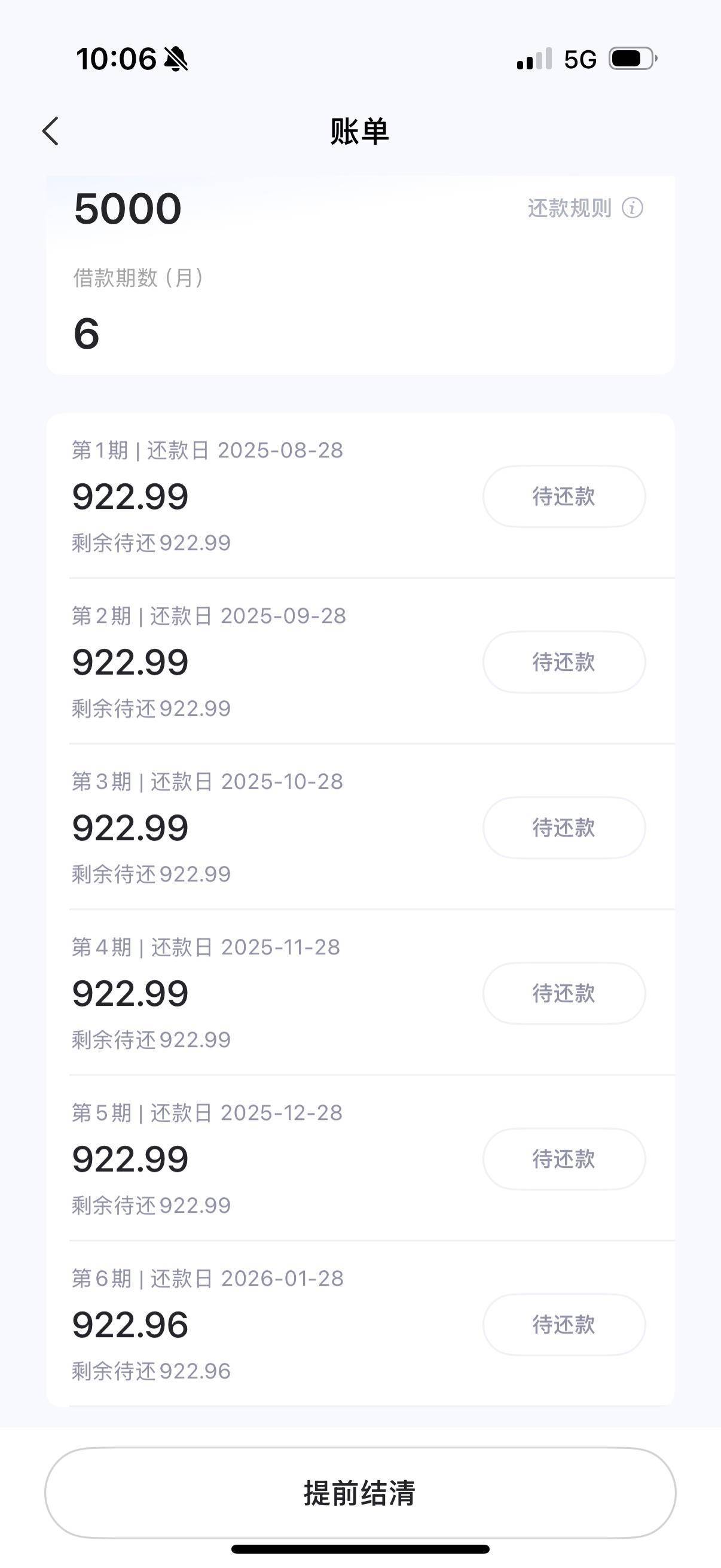Go back from the 账单 page
The width and height of the screenshot is (721, 1568).
[50, 131]
